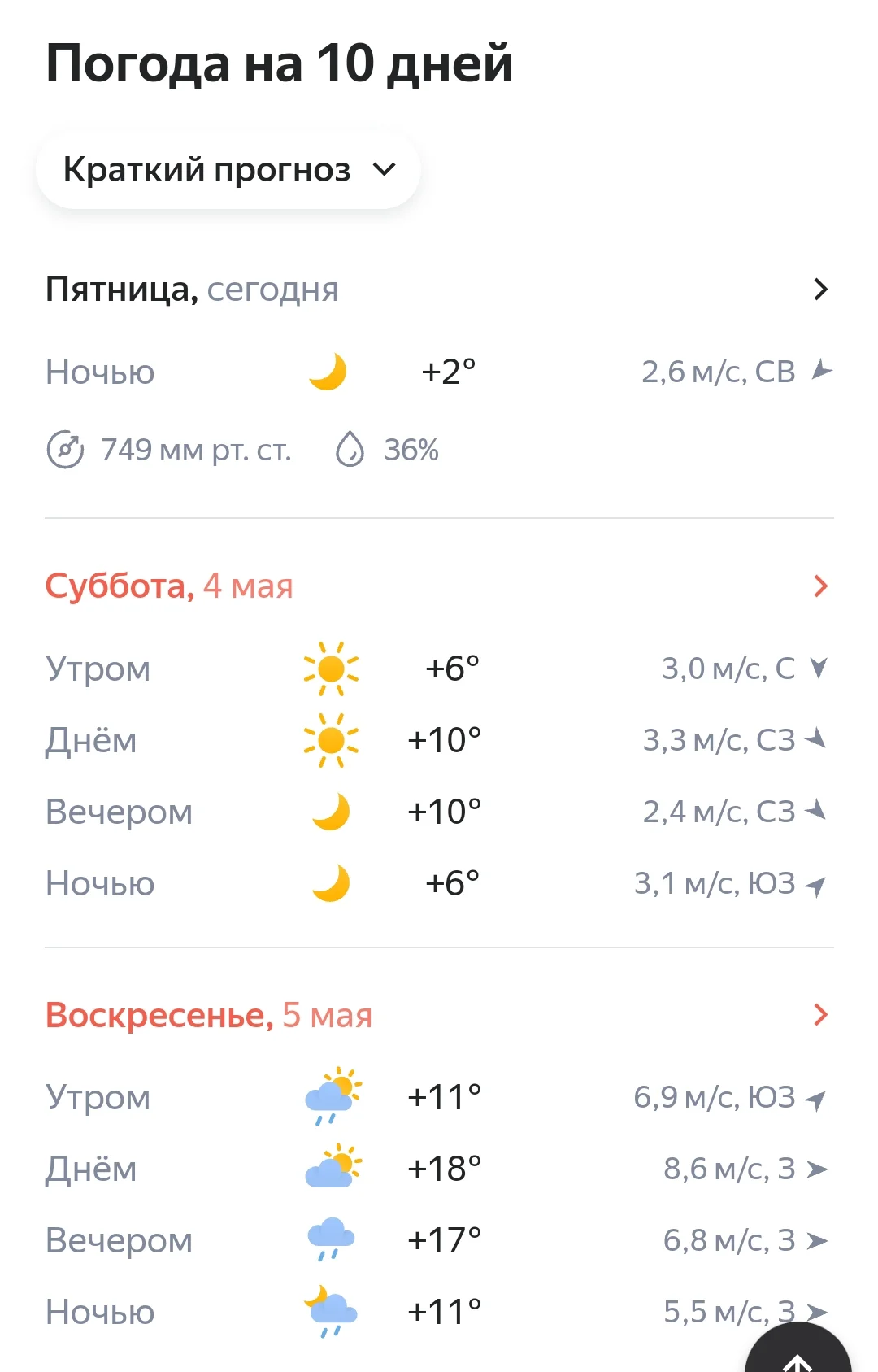This screenshot has width=878, height=1372.
Task: Open Воскресенье, 5 мая detailed forecast
Action: (x=439, y=1015)
